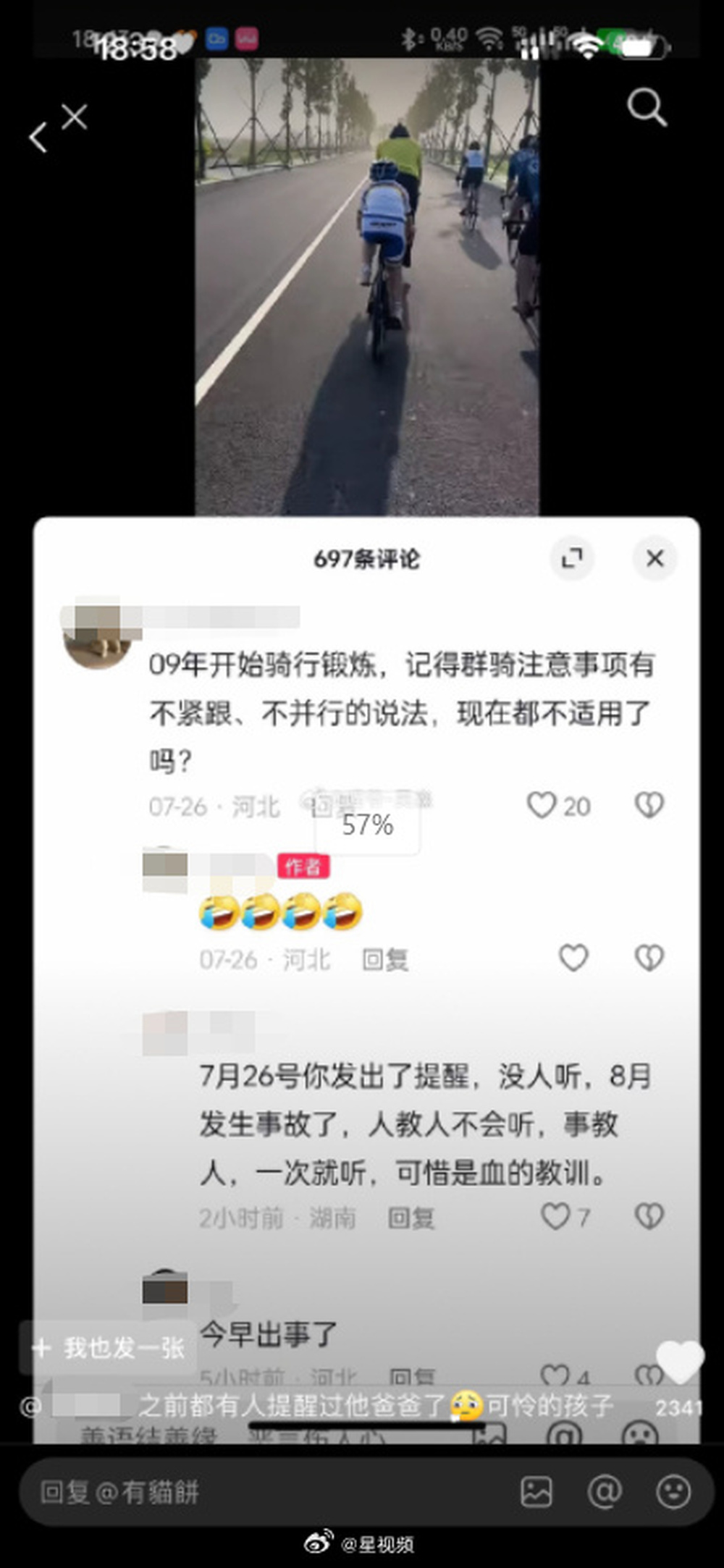Image resolution: width=724 pixels, height=1568 pixels.
Task: Go back with the top-left arrow
Action: click(38, 137)
